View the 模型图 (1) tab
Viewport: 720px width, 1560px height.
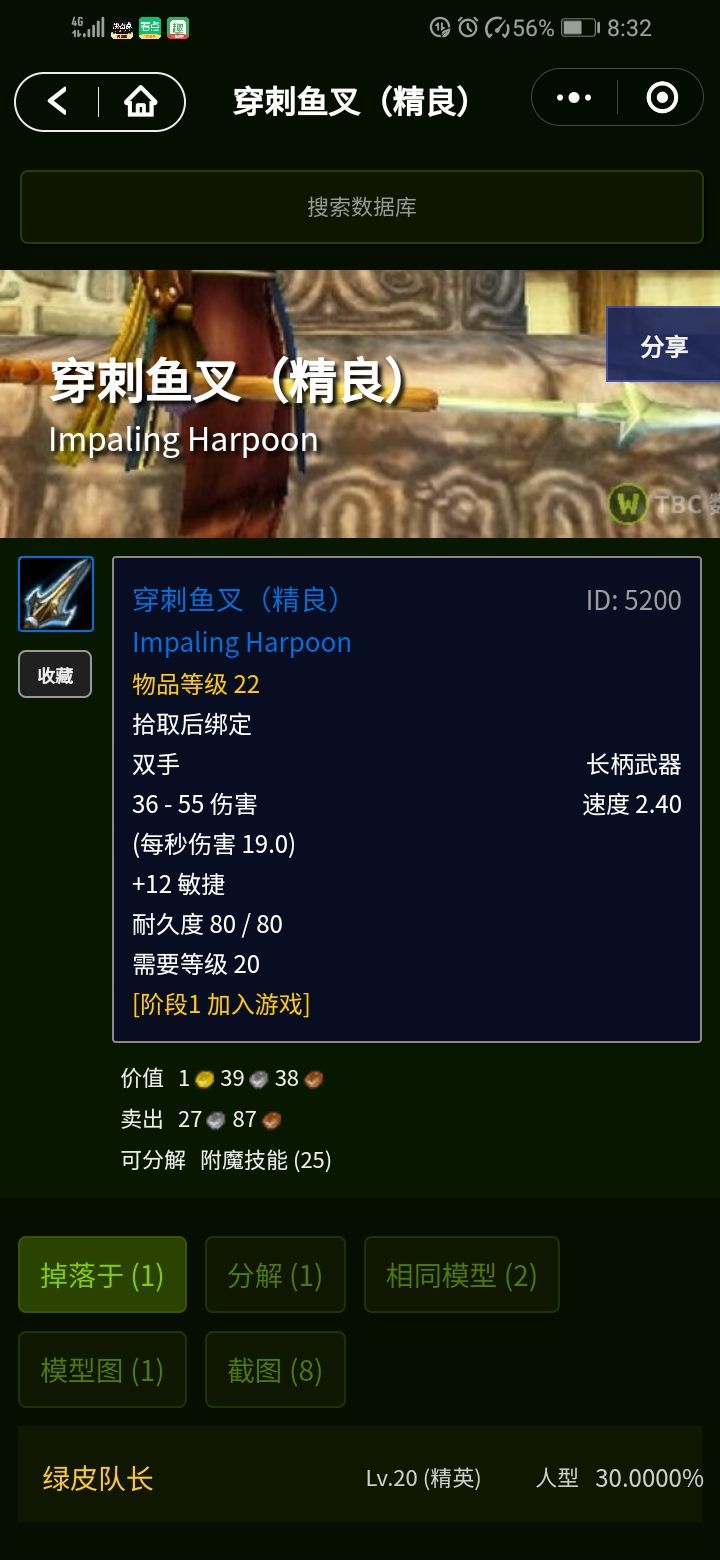pyautogui.click(x=102, y=1370)
